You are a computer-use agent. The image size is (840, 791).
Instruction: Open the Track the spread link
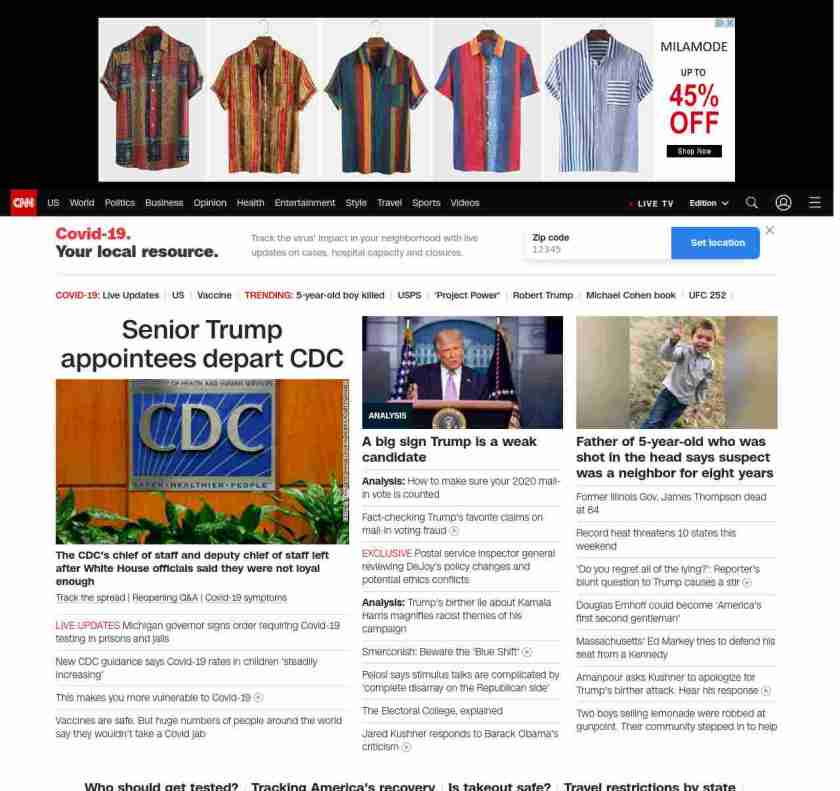click(90, 598)
